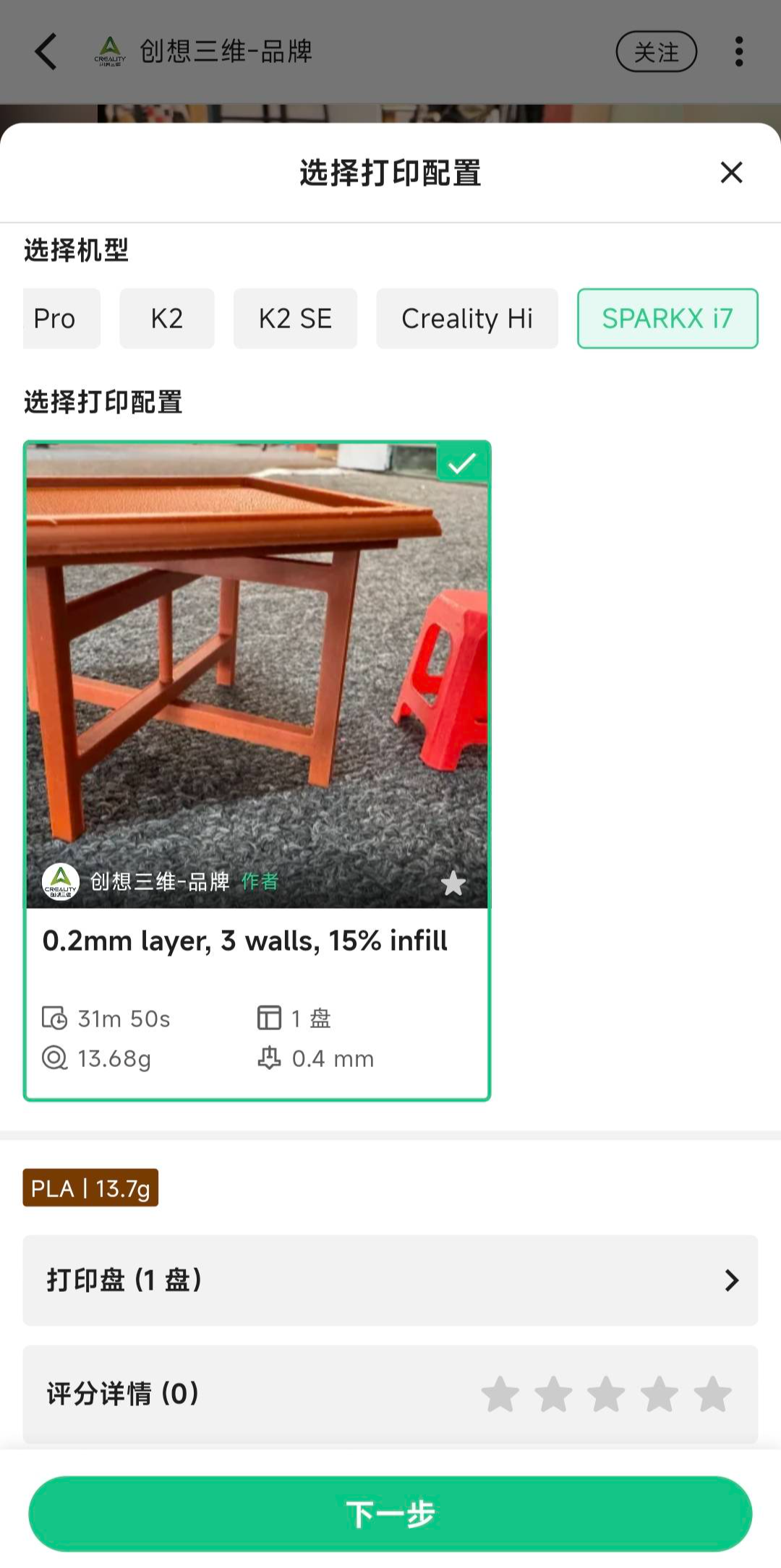This screenshot has height=1568, width=781.
Task: Follow 创想三维-品牌 with the 关注 button
Action: 656,52
